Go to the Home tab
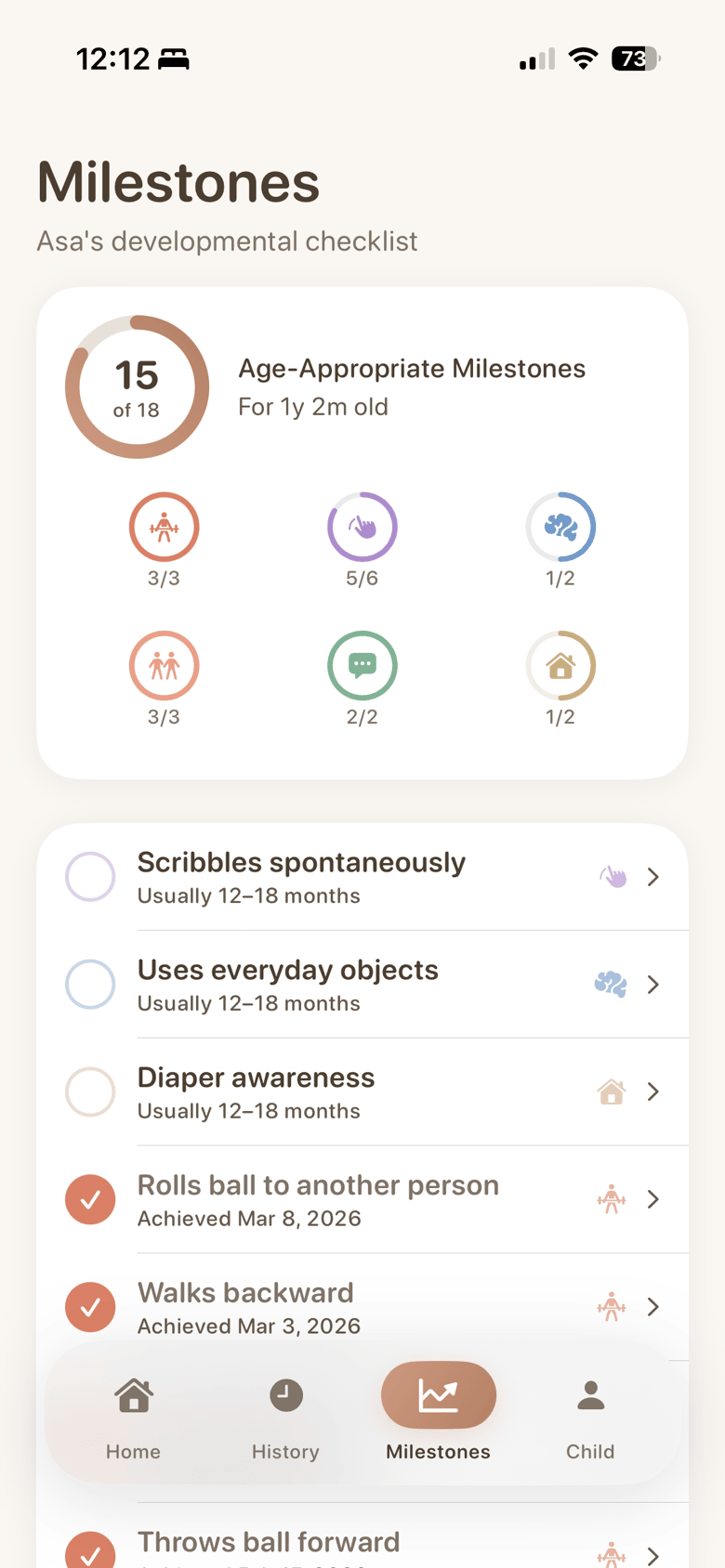The width and height of the screenshot is (725, 1568). [x=133, y=1414]
